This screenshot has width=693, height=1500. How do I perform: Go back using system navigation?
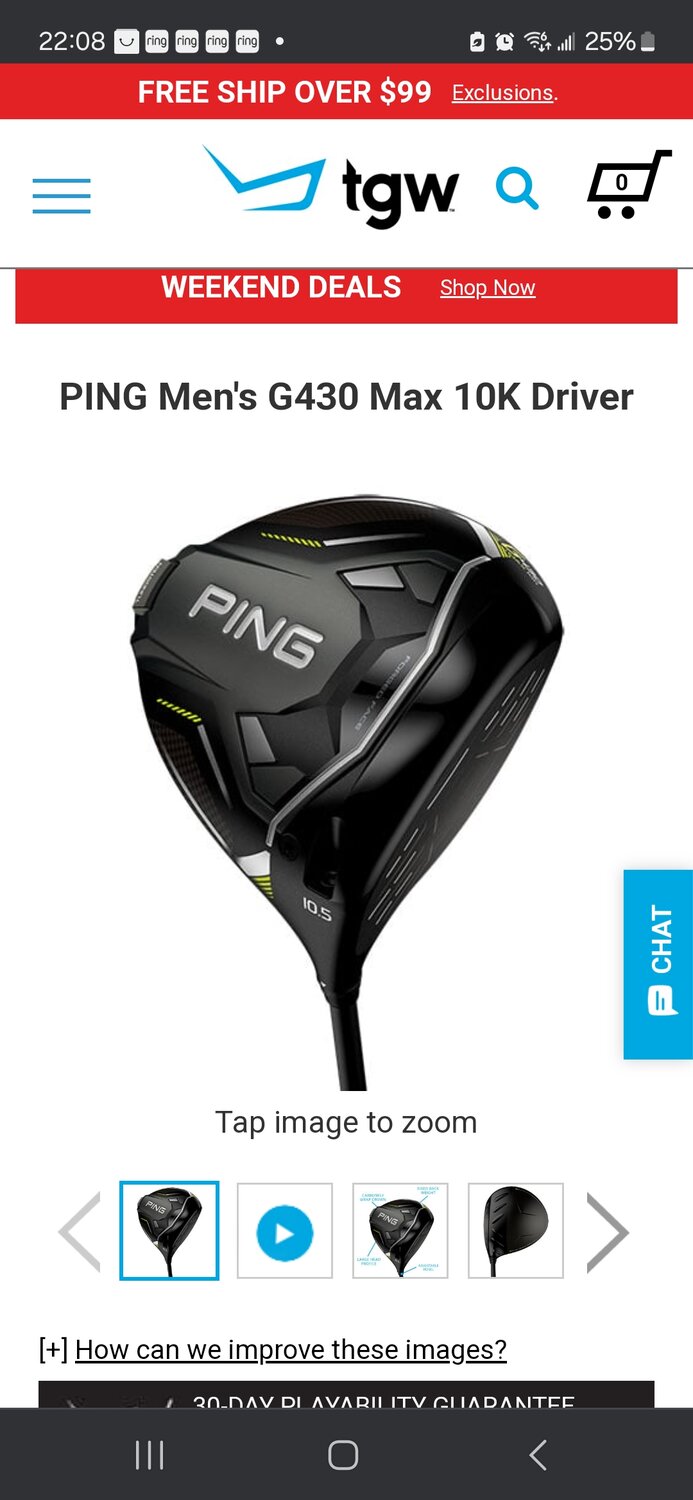coord(538,1455)
